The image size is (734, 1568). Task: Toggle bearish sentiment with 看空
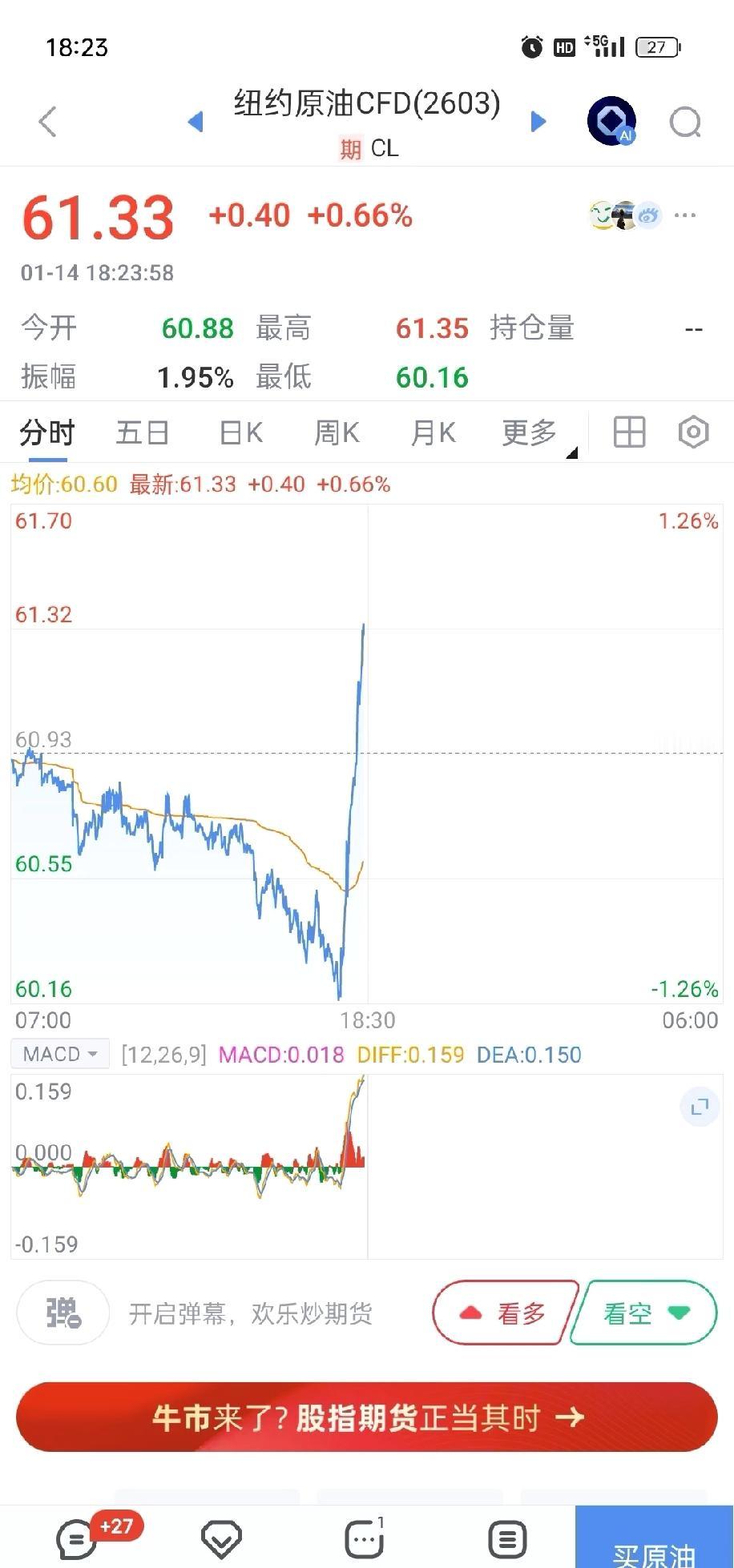(643, 1313)
